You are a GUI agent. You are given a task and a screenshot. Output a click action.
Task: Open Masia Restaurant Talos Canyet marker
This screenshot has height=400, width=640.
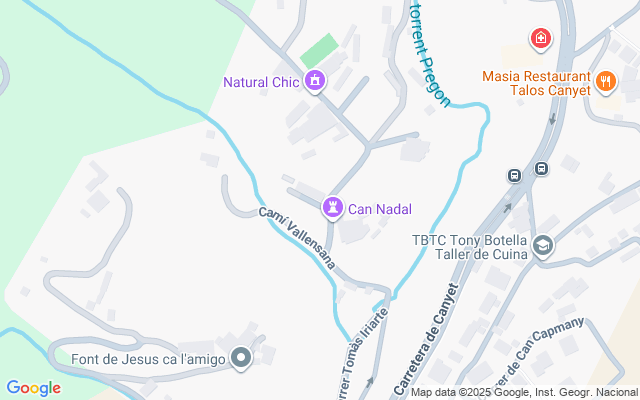(x=605, y=82)
